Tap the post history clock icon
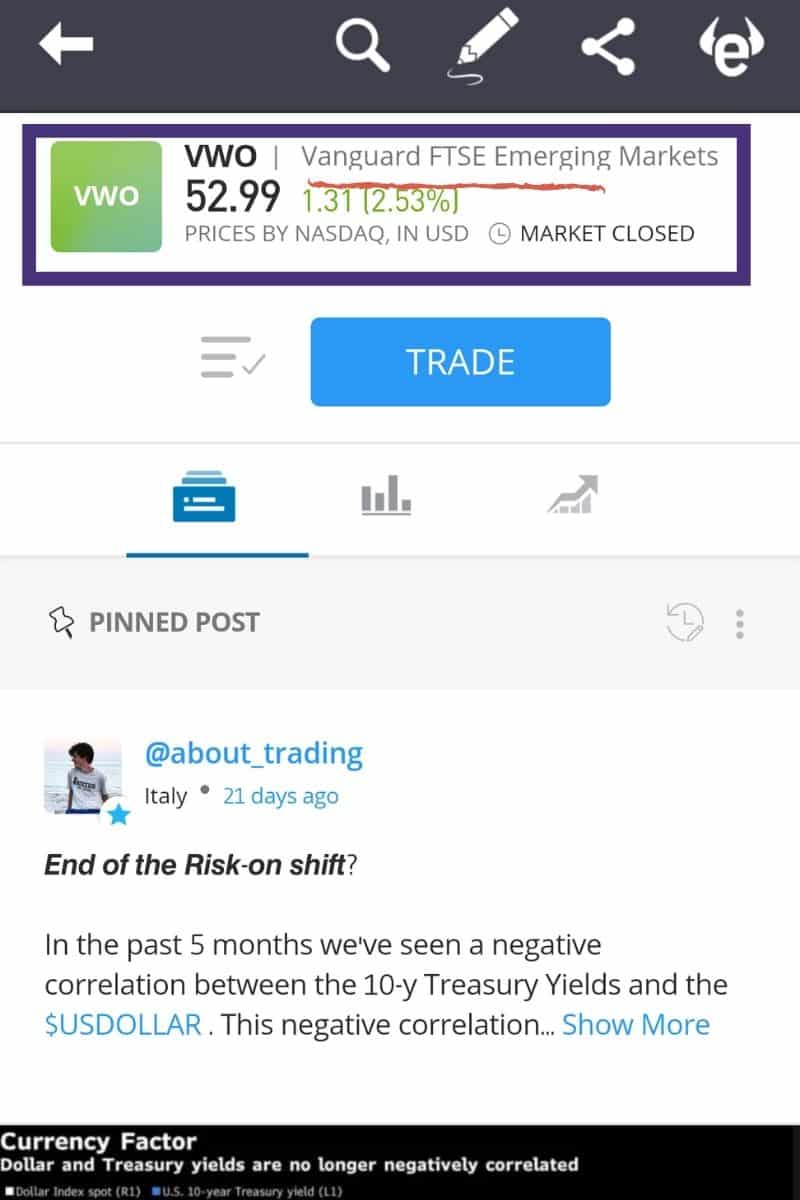 pos(683,622)
